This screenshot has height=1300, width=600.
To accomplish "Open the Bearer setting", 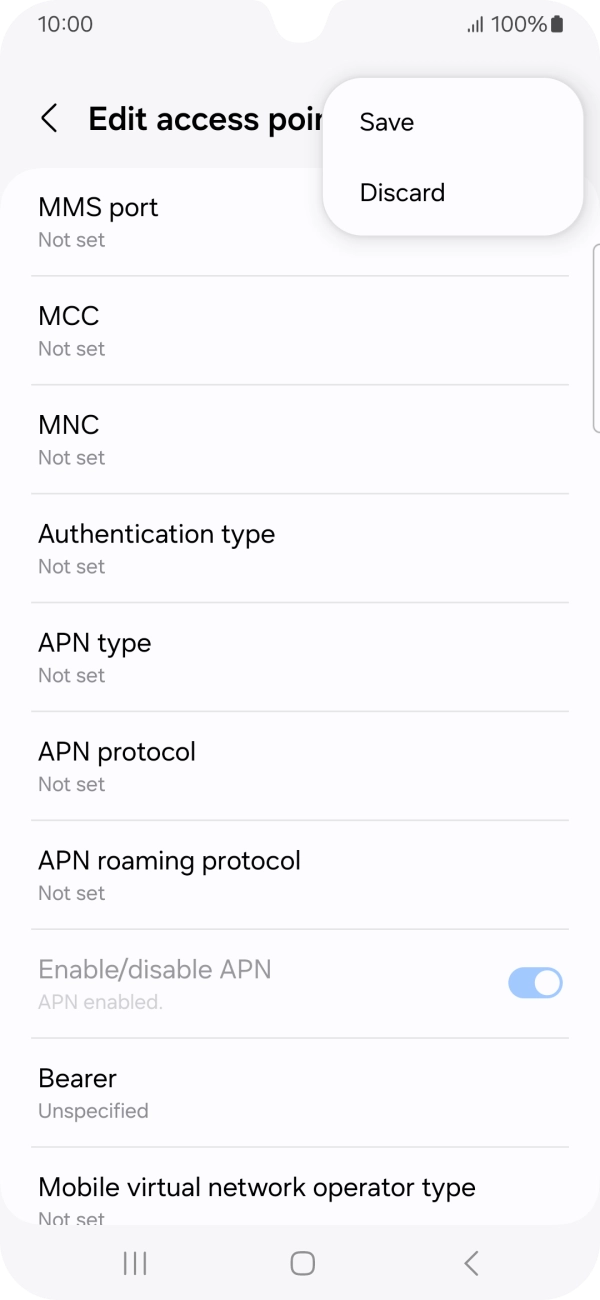I will point(300,1093).
